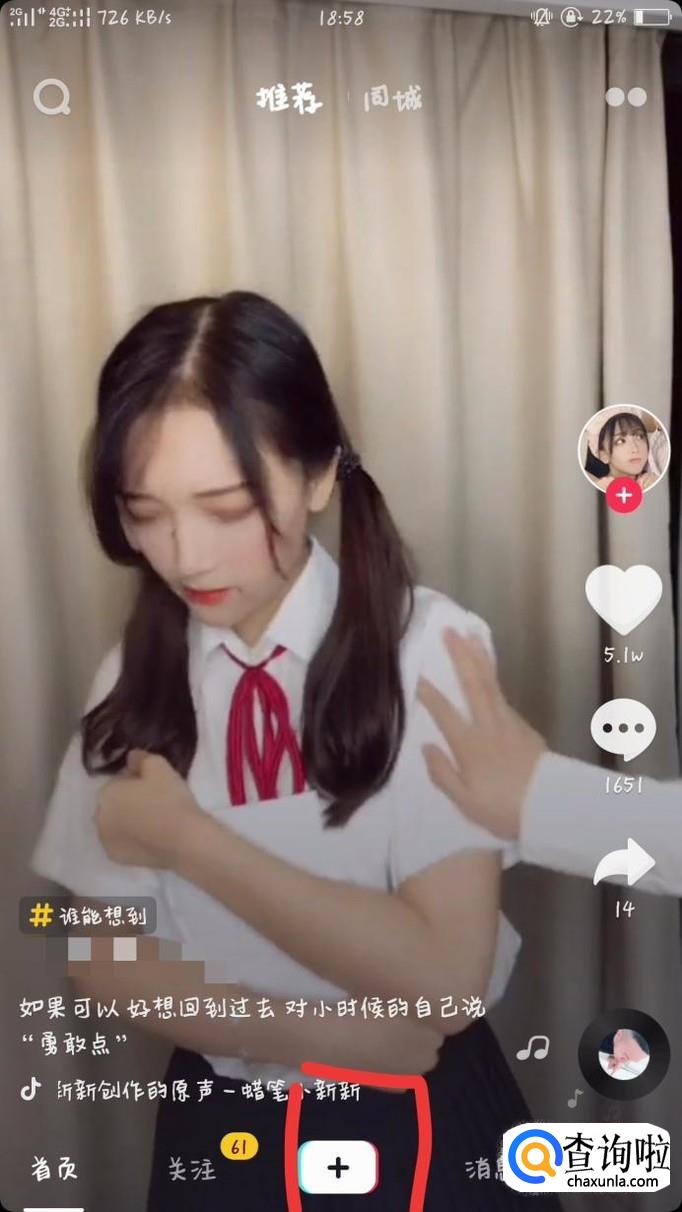Switch to the 关注 tab

(191, 1169)
